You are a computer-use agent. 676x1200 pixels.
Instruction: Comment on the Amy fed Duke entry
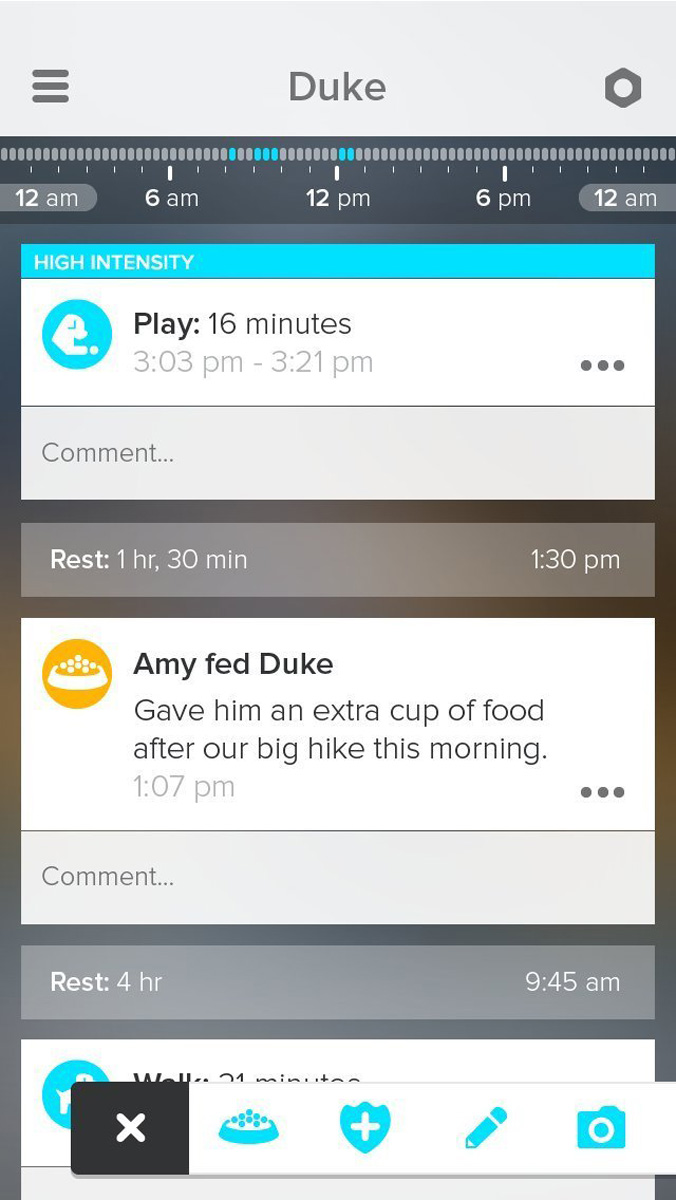tap(338, 877)
